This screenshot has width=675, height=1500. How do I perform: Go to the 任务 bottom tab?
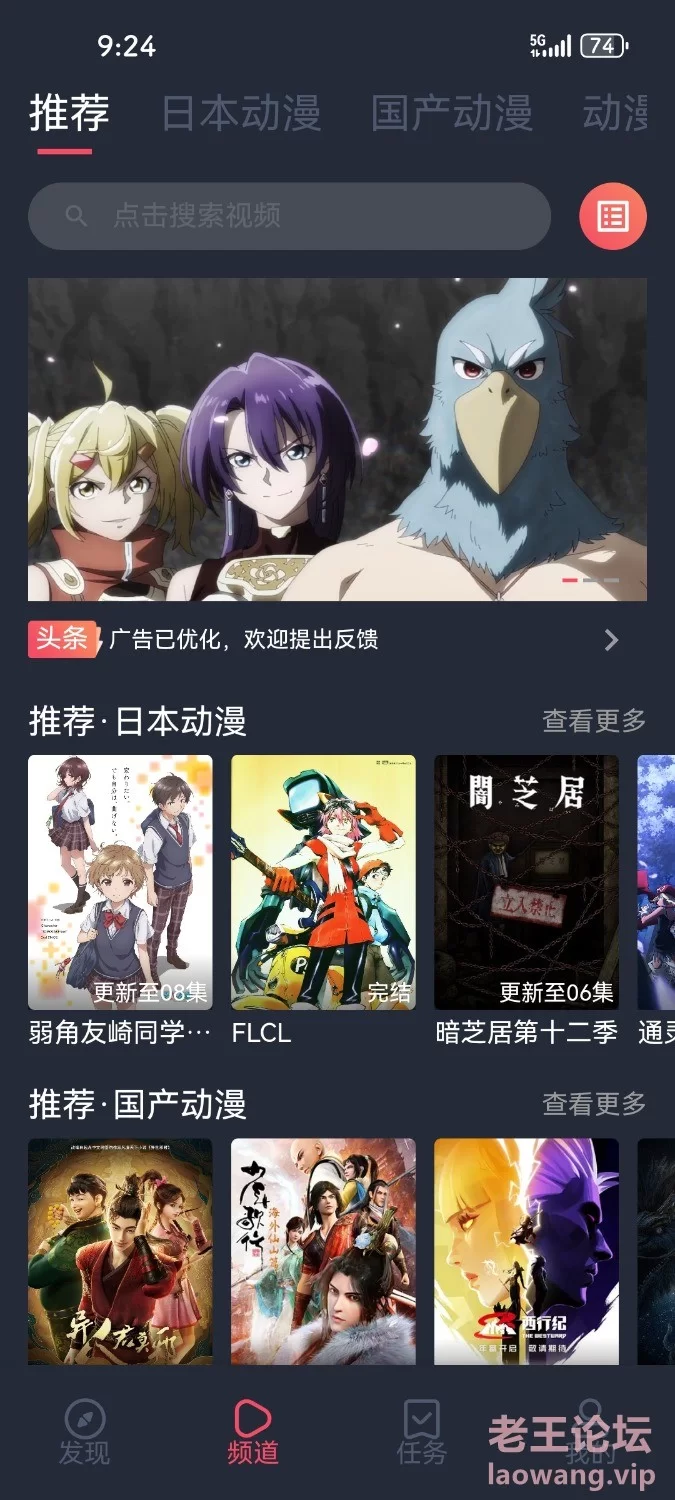[421, 1432]
